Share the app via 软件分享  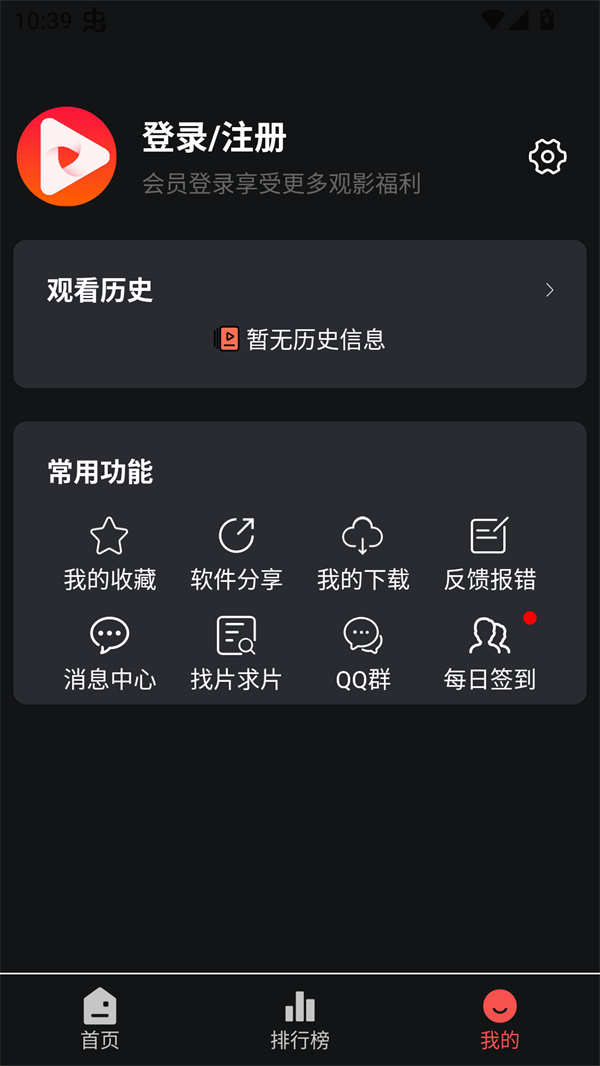237,553
